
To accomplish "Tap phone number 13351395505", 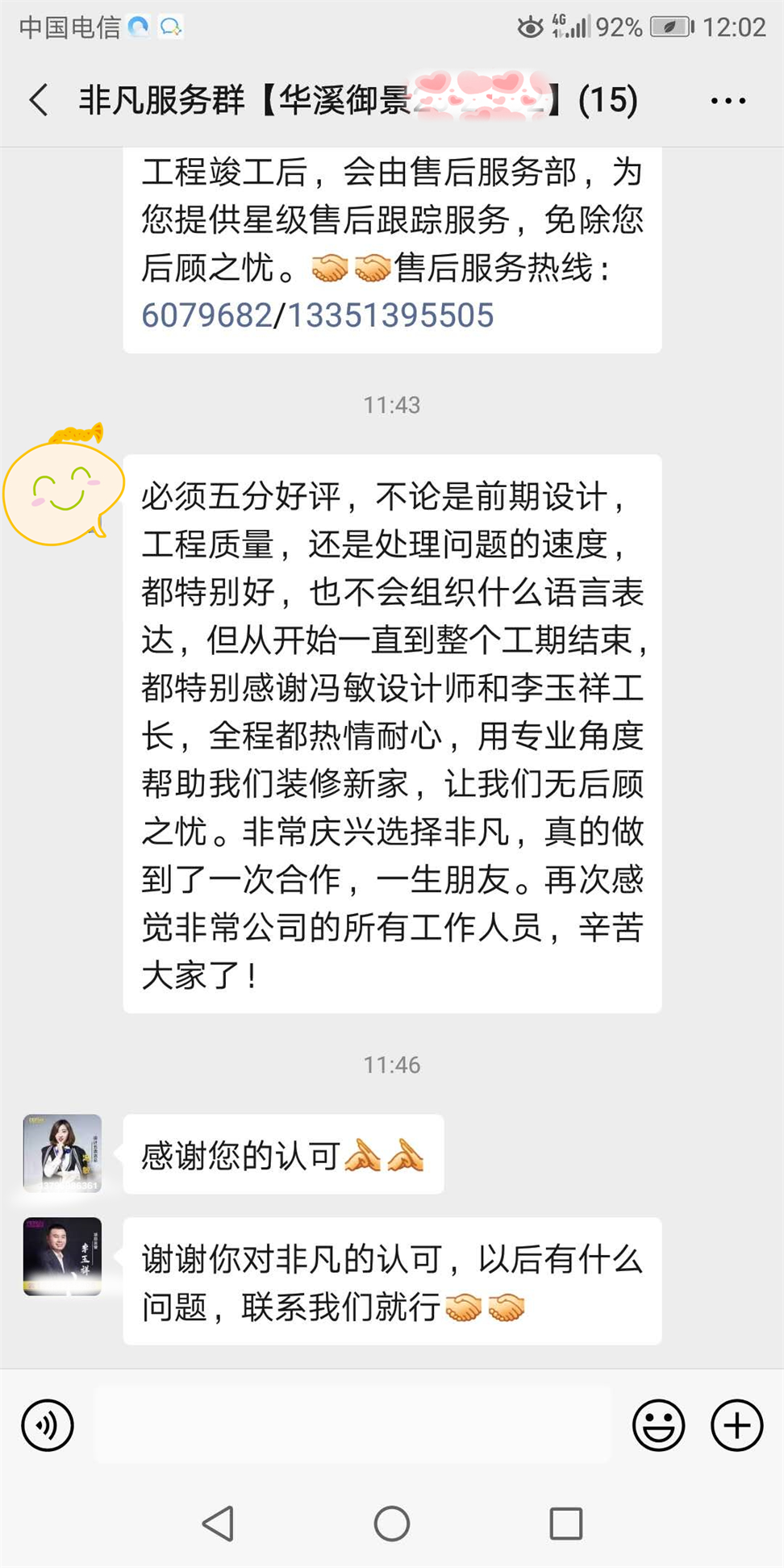I will click(x=390, y=315).
